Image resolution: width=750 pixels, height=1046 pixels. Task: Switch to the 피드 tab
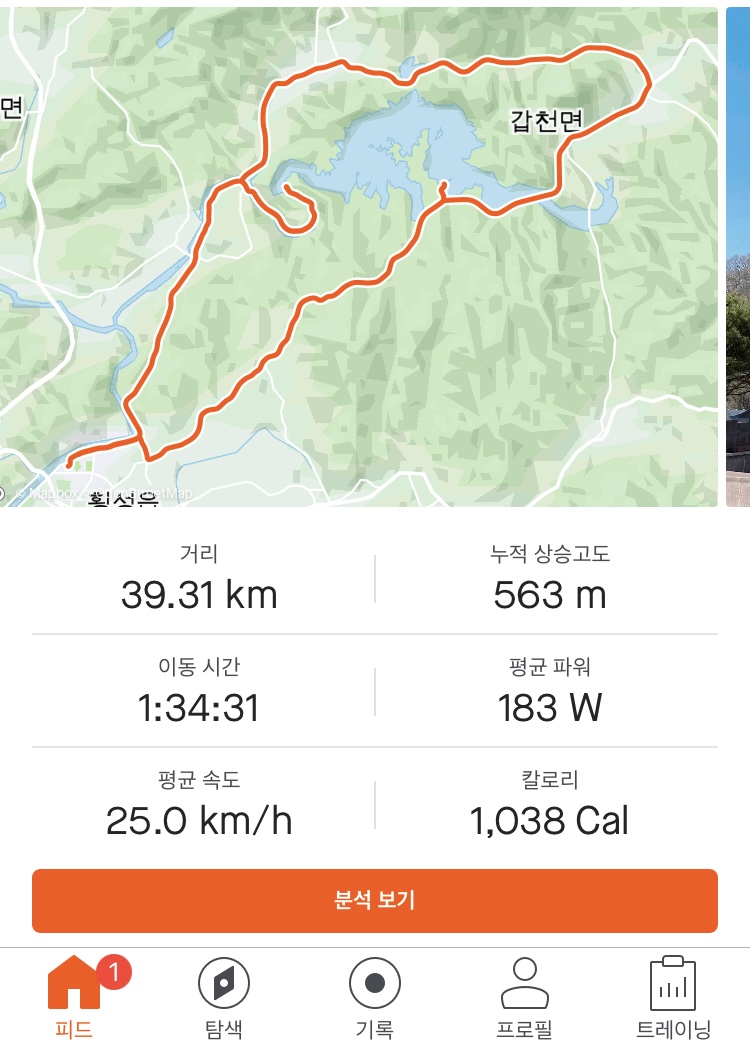(x=77, y=997)
